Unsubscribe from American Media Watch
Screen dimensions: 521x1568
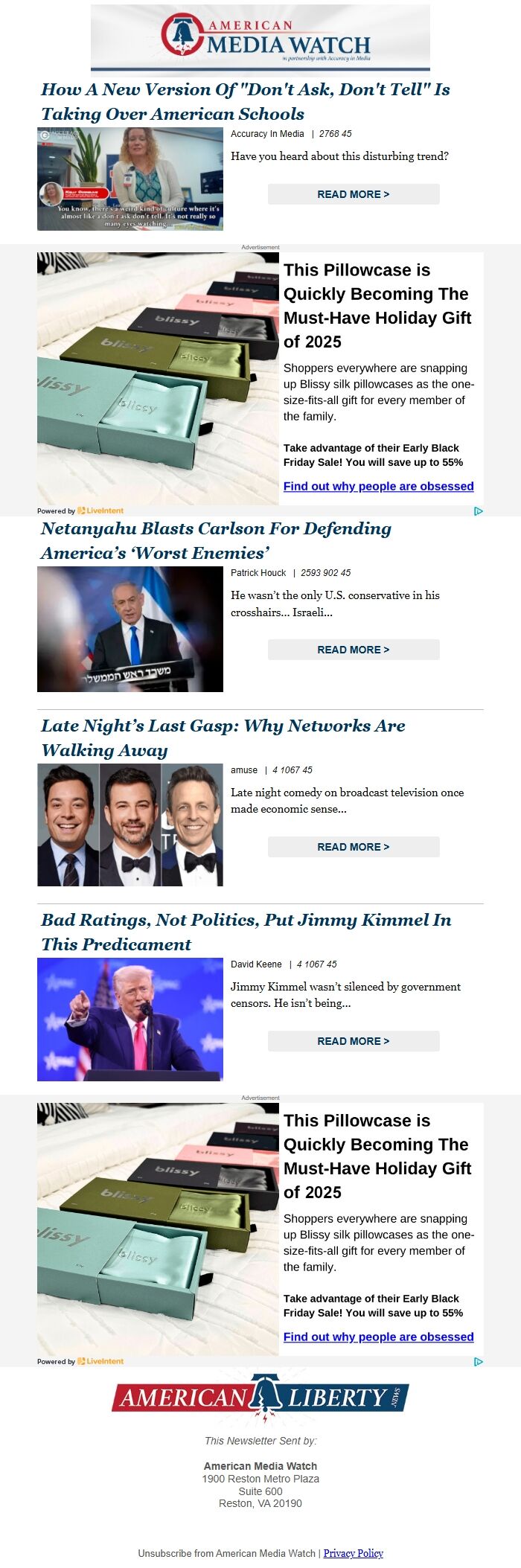coord(226,1553)
